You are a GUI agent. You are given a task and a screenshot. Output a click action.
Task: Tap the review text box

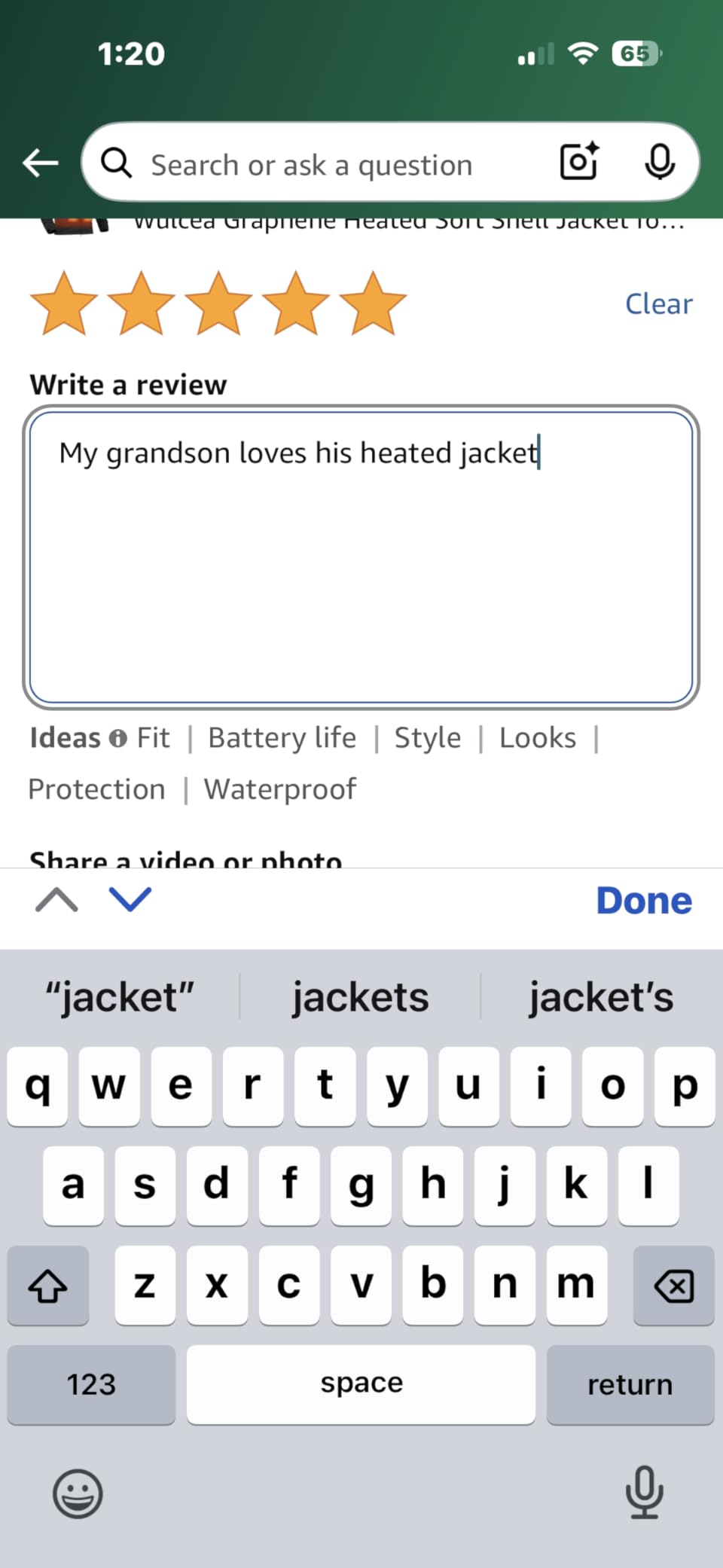pos(361,557)
